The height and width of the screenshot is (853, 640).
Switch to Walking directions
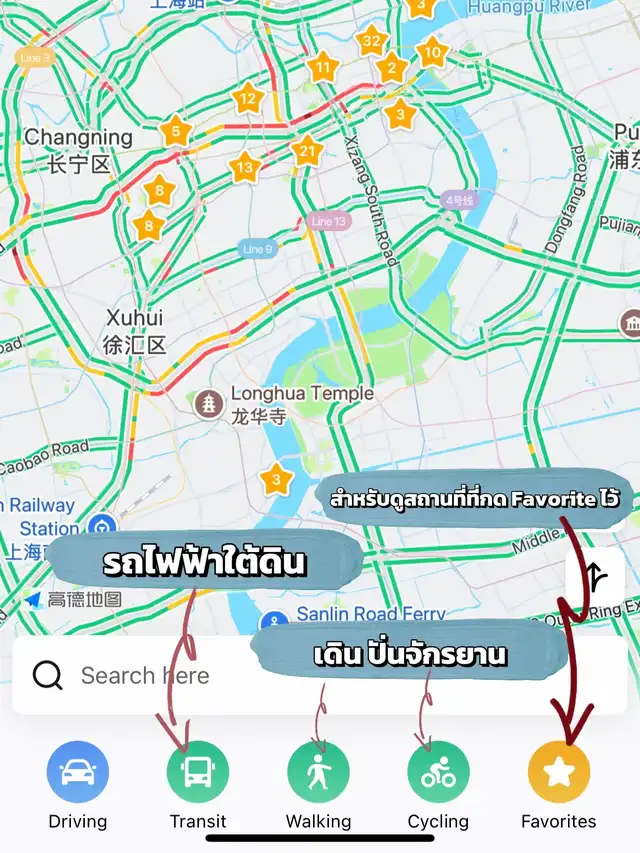[318, 772]
